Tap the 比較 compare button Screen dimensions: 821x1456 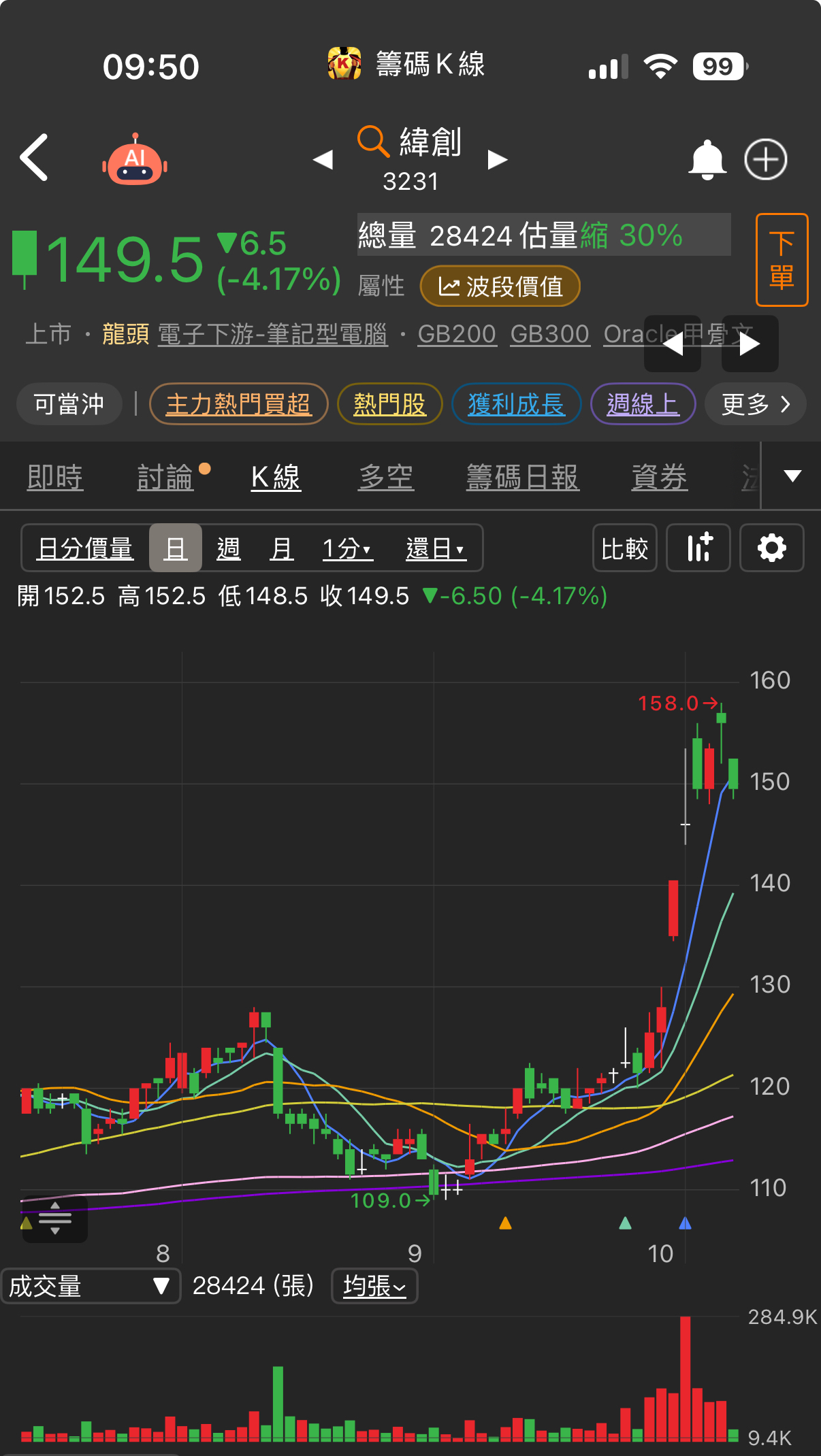pos(624,548)
